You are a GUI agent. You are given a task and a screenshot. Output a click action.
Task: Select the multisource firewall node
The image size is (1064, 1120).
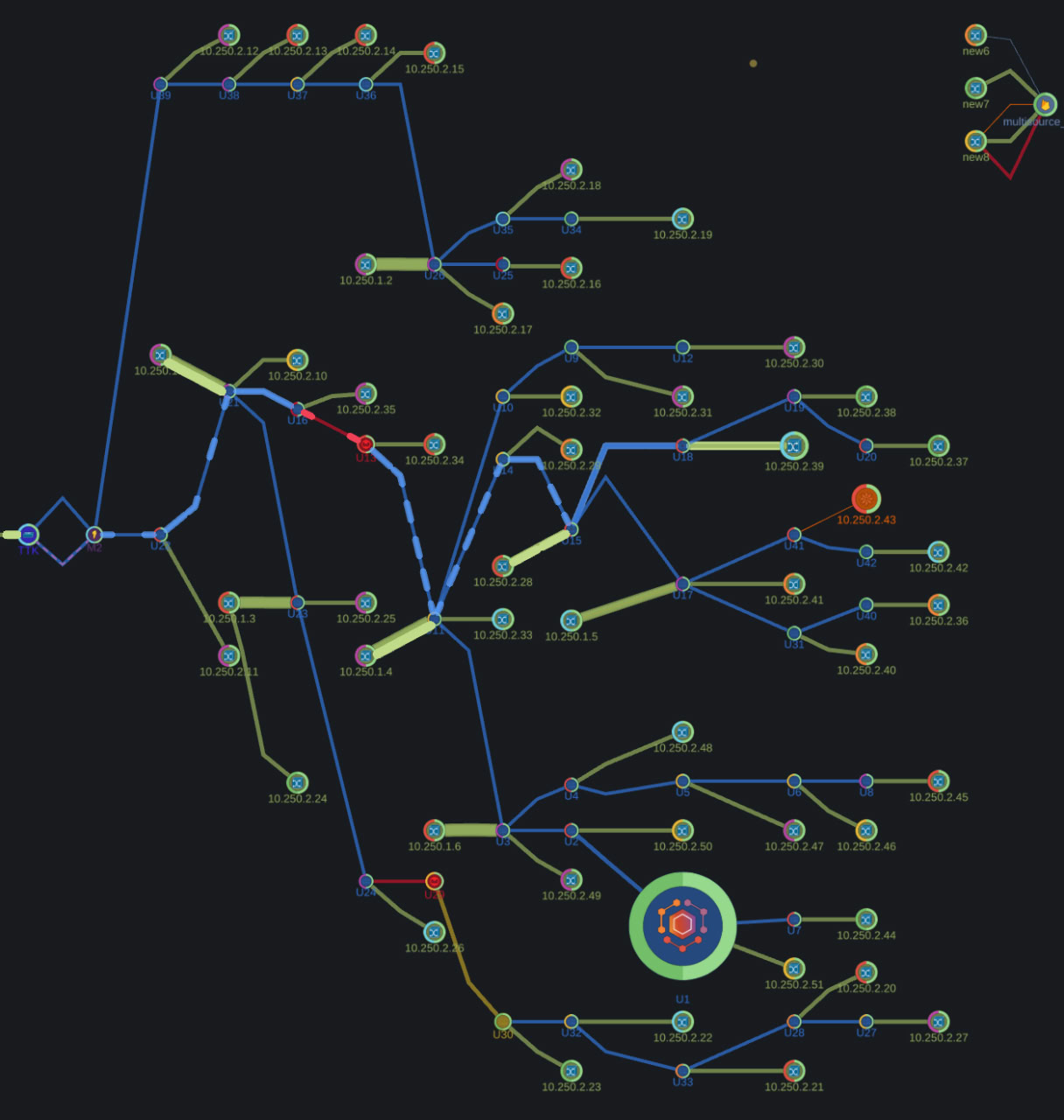click(1045, 105)
